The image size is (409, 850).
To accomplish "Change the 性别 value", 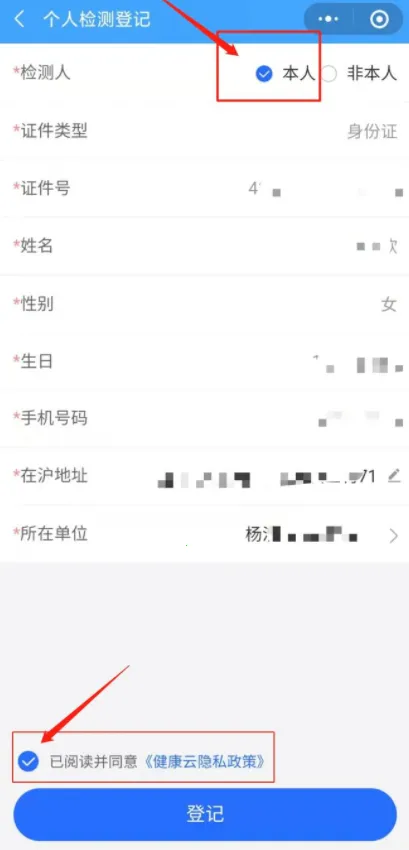I will pyautogui.click(x=204, y=304).
